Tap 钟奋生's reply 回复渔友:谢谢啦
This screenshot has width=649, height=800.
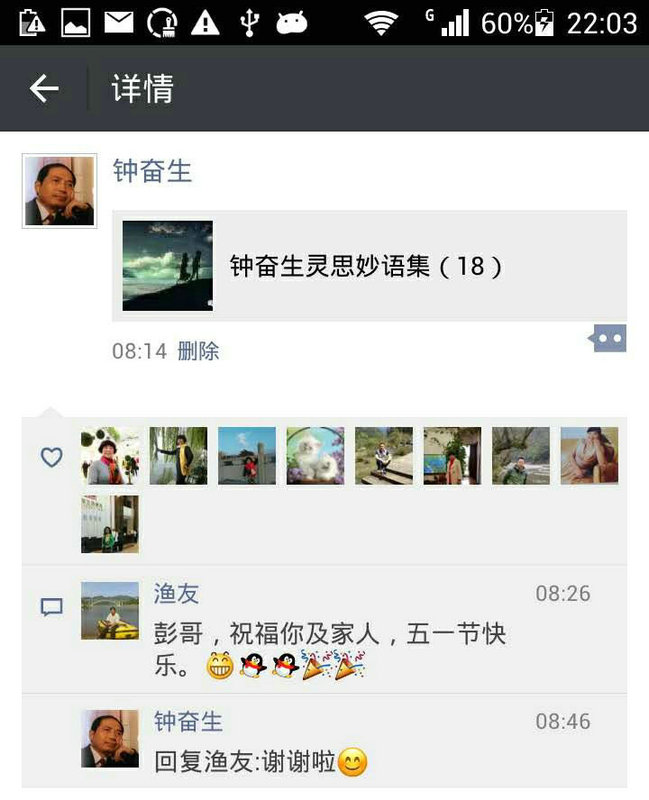[x=260, y=763]
